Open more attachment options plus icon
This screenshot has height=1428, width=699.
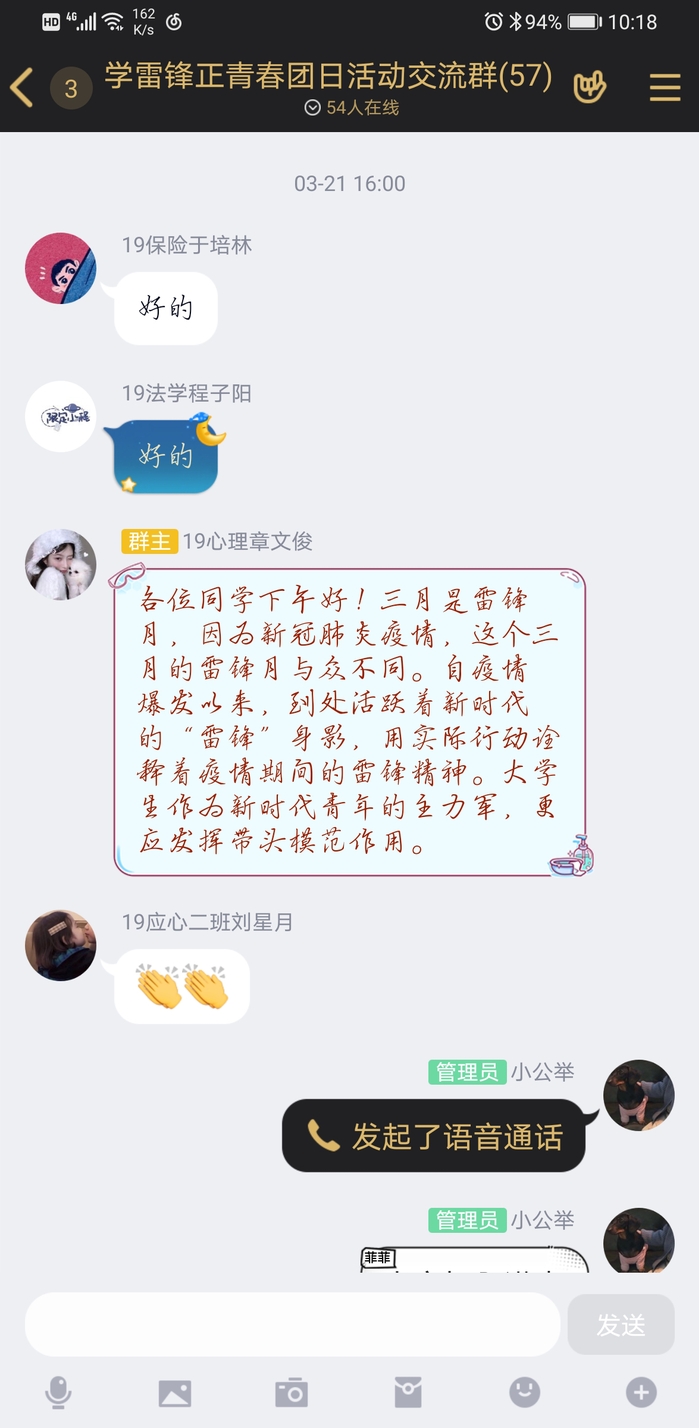641,1392
